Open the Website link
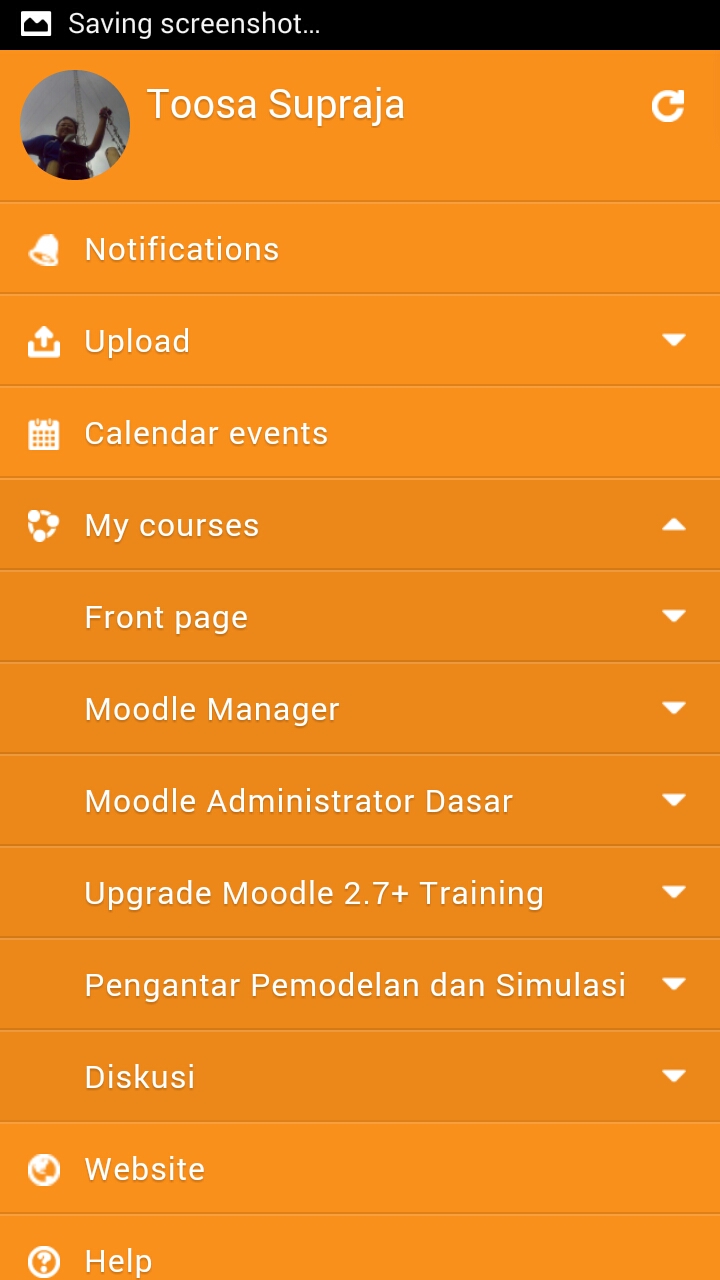 [x=145, y=1169]
